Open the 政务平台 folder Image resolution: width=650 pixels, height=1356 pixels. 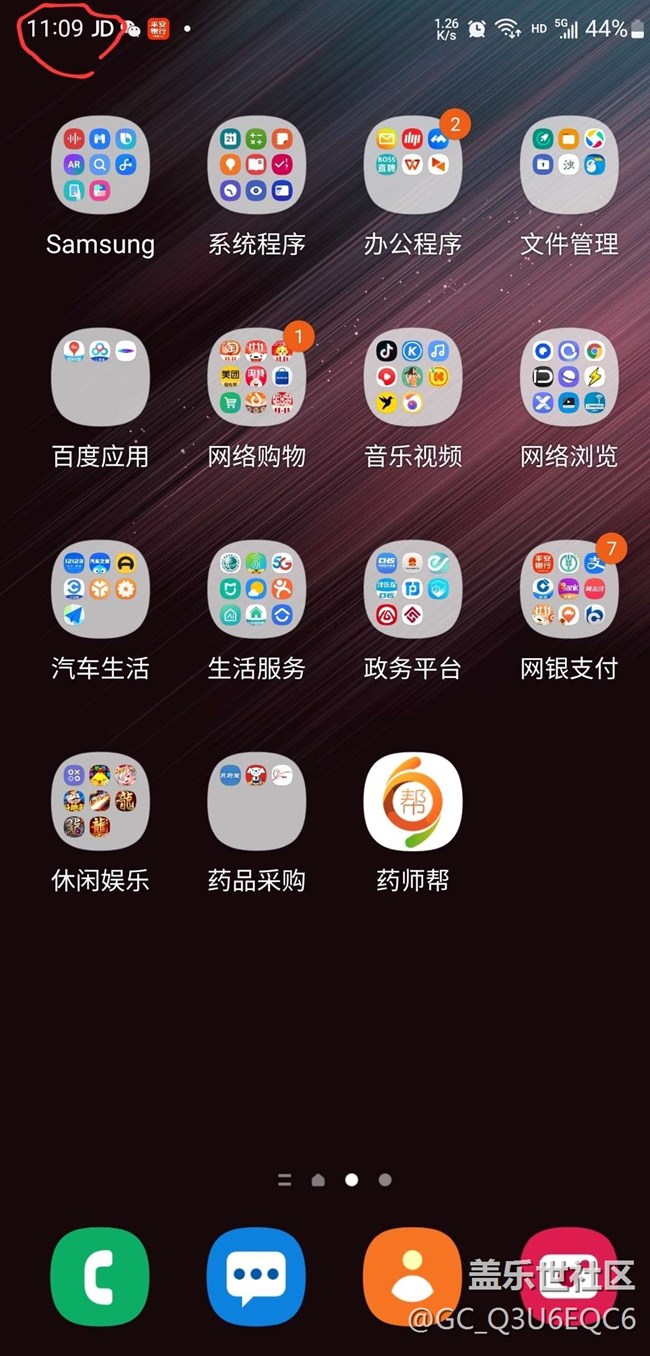412,589
